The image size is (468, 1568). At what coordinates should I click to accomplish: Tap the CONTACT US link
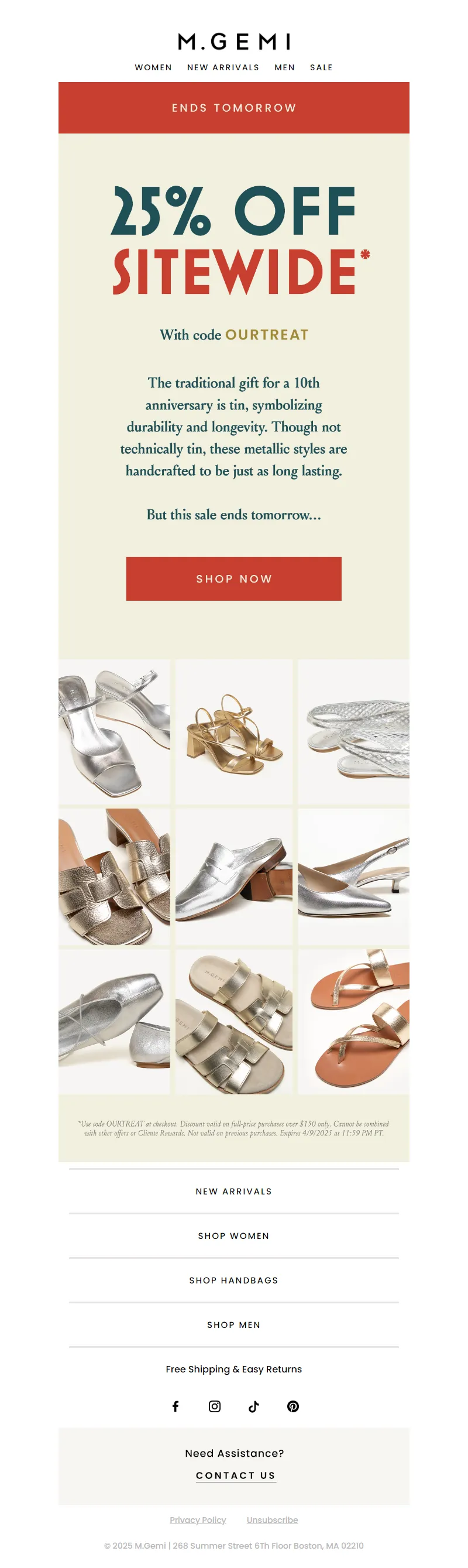[x=235, y=1475]
